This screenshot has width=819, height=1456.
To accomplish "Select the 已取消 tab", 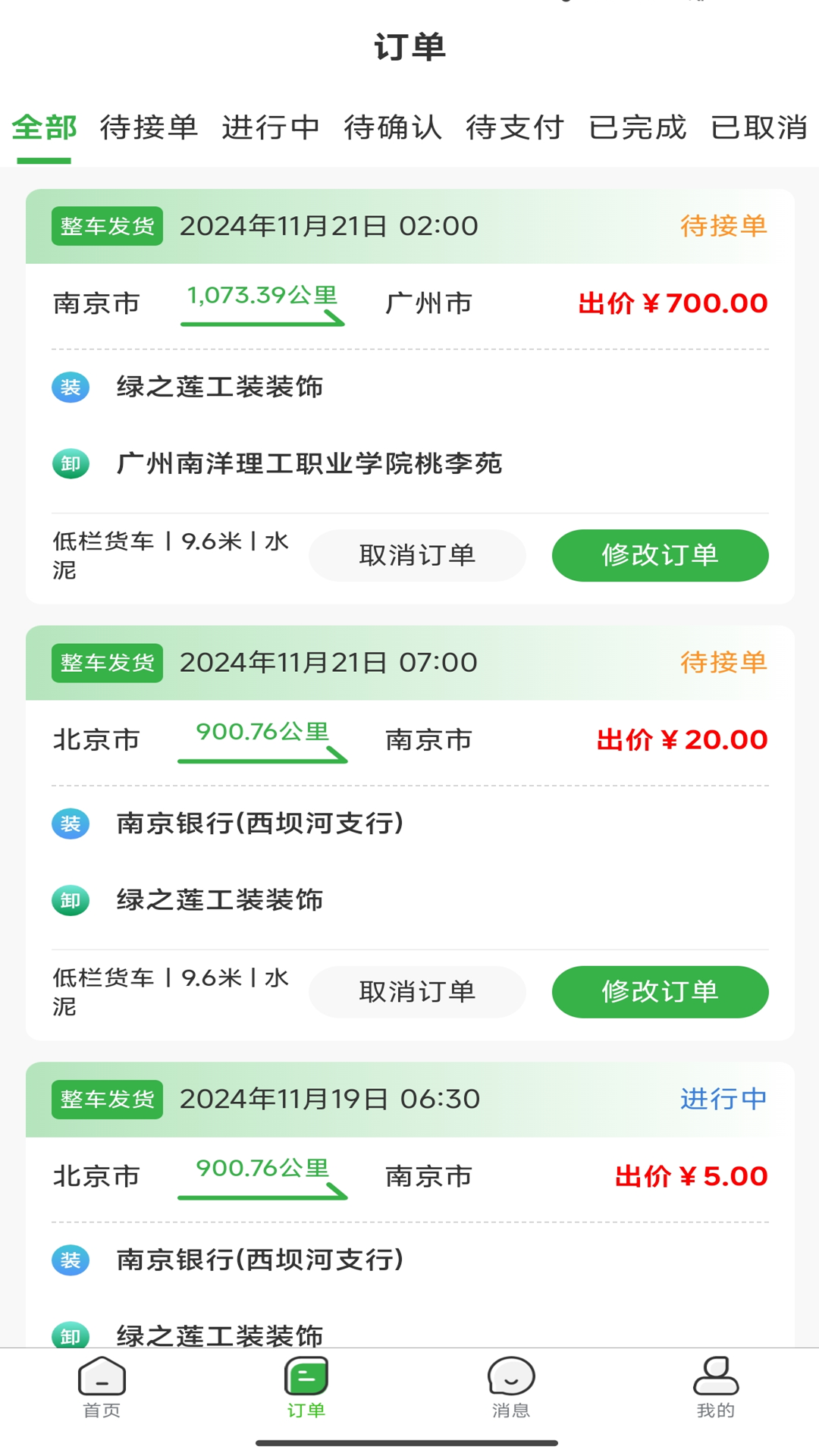I will tap(758, 127).
